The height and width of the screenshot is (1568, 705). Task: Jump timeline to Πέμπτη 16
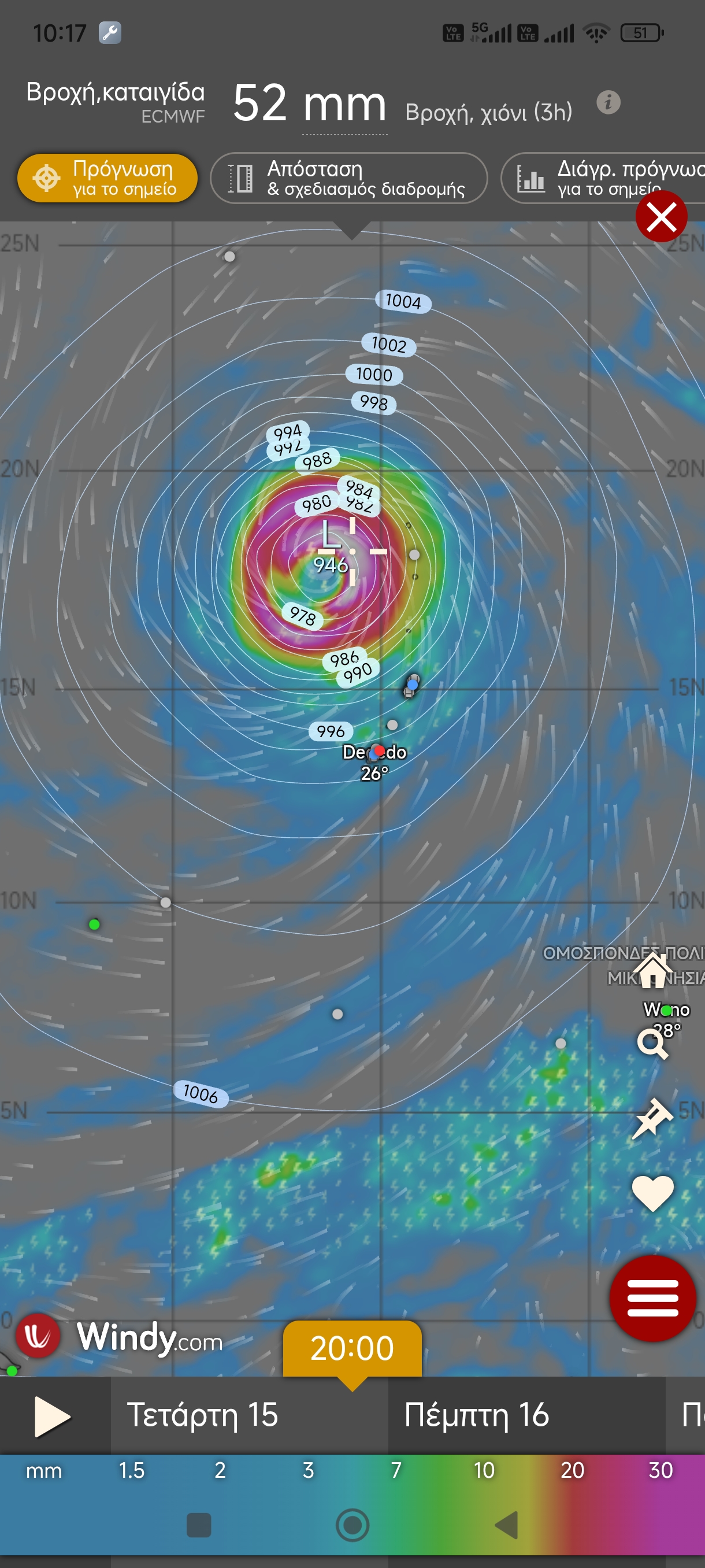click(x=476, y=1415)
